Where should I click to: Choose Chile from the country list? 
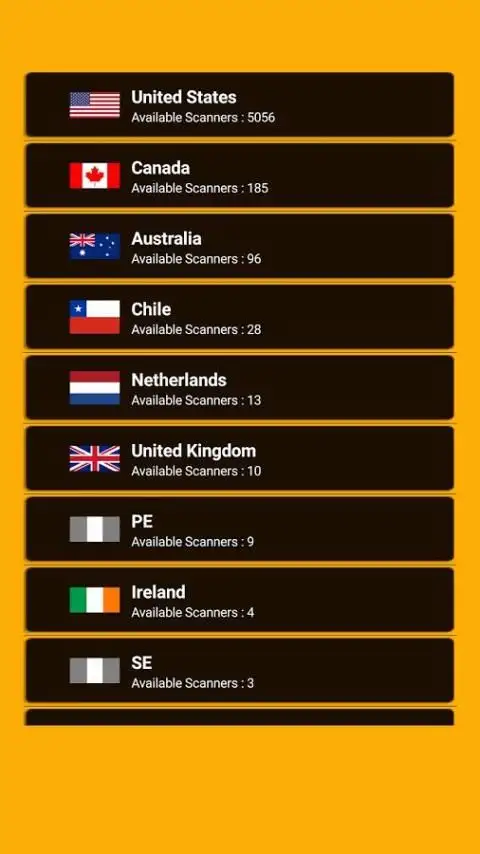(239, 317)
